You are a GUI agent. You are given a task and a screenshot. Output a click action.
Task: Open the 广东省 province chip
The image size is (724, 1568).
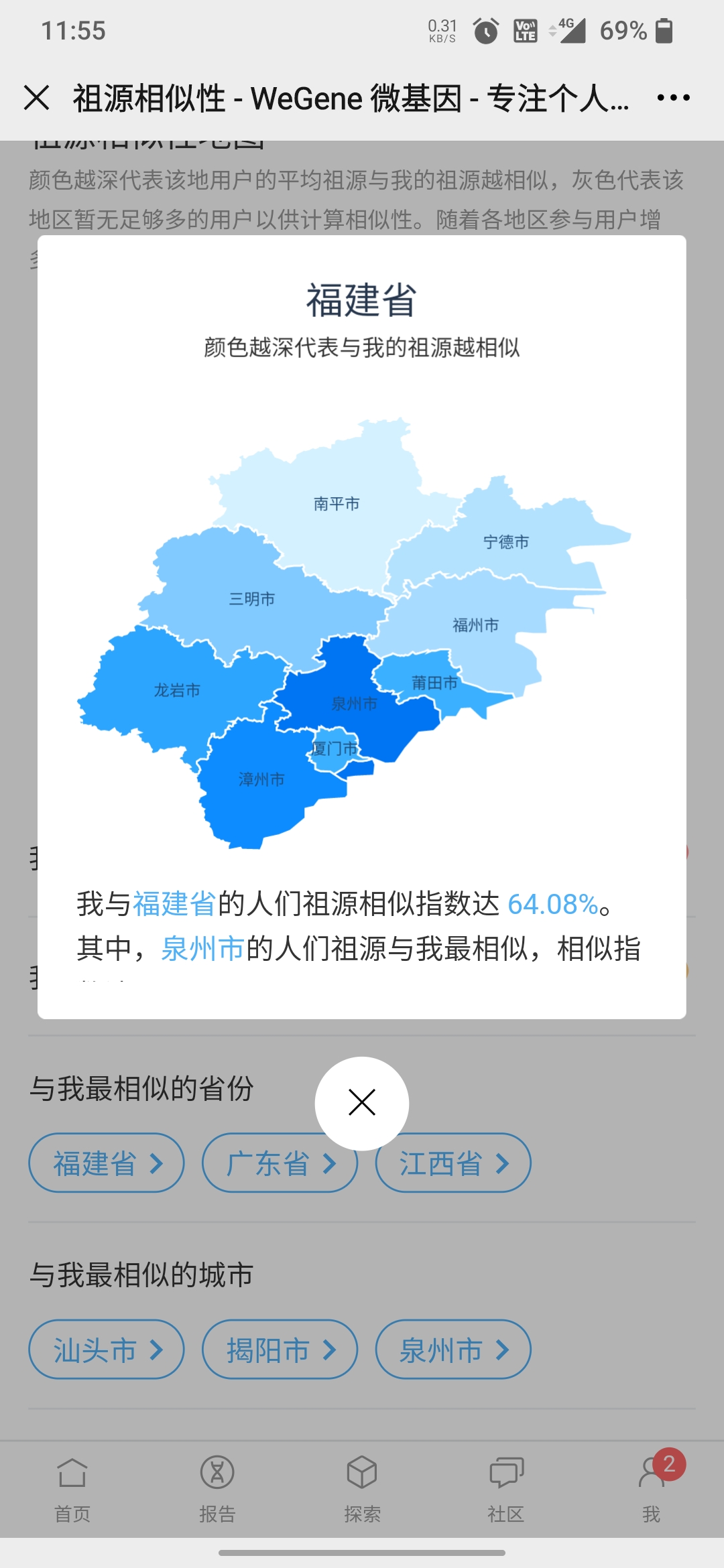280,1163
